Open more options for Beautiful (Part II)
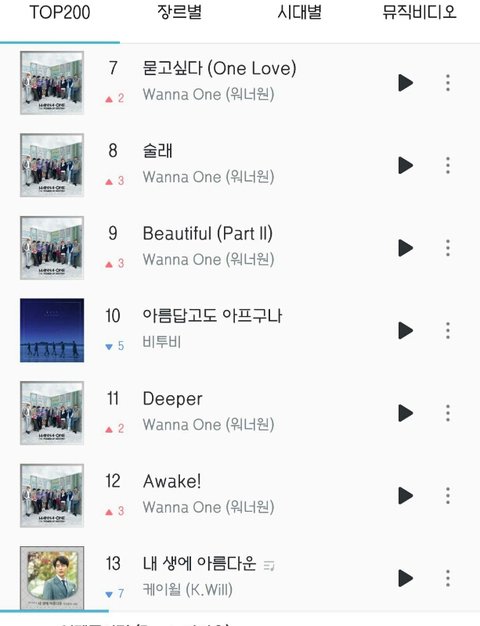 point(448,248)
